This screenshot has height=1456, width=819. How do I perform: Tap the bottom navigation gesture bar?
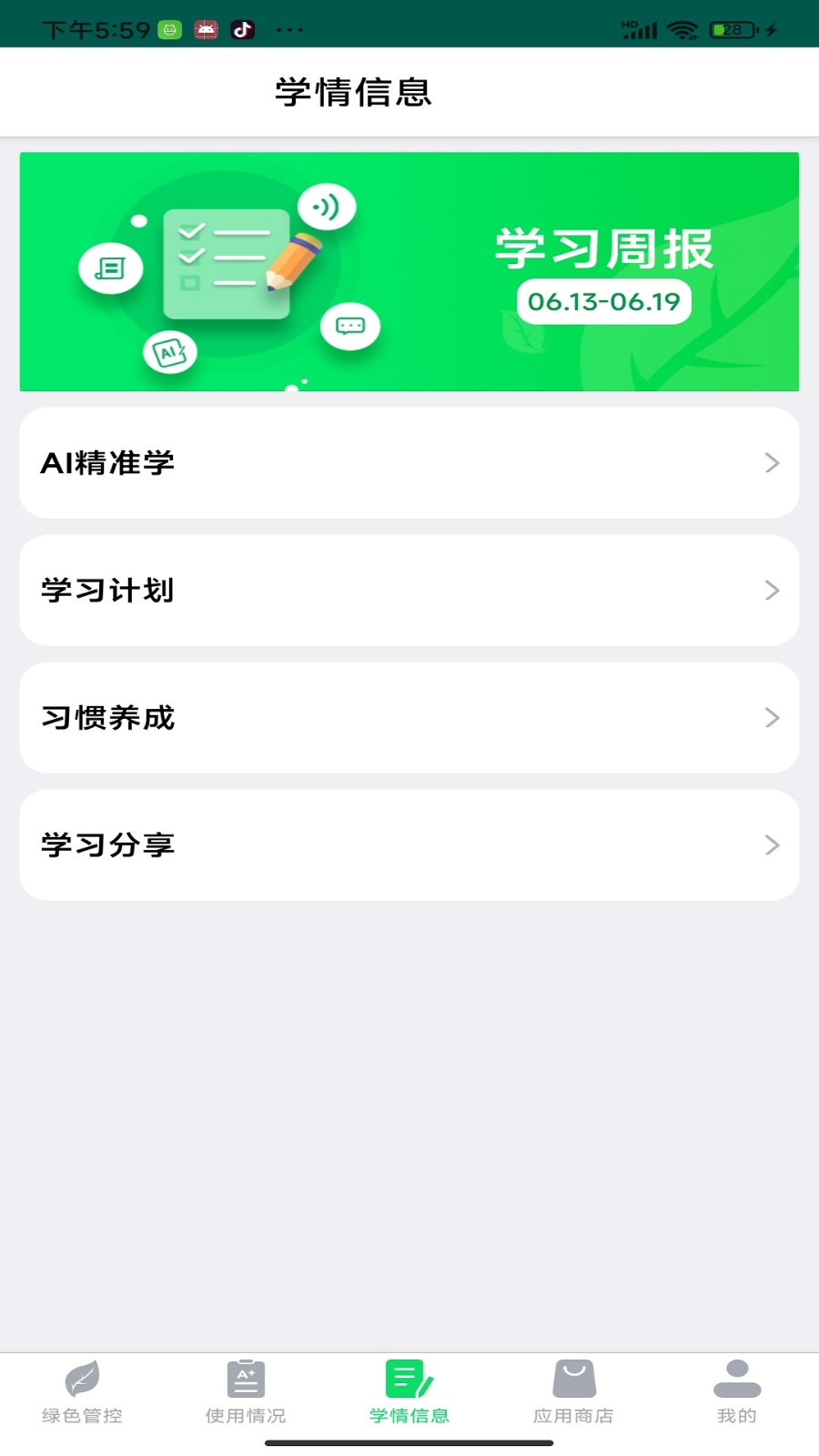409,1442
